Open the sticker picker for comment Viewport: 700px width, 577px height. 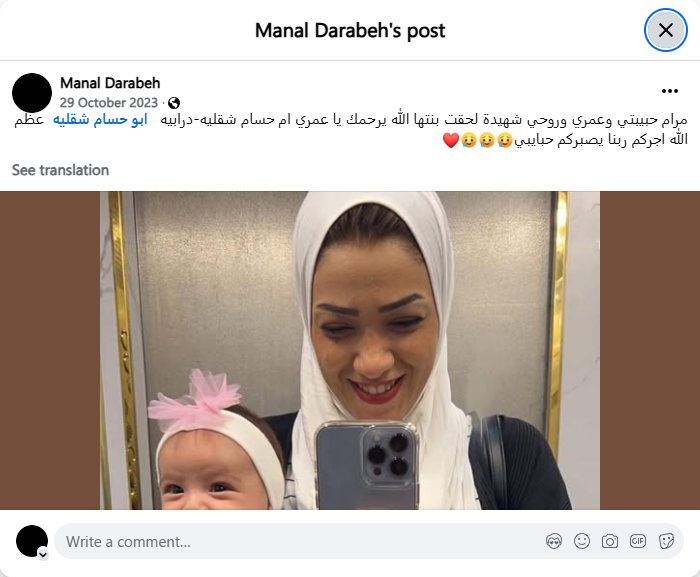coord(666,542)
